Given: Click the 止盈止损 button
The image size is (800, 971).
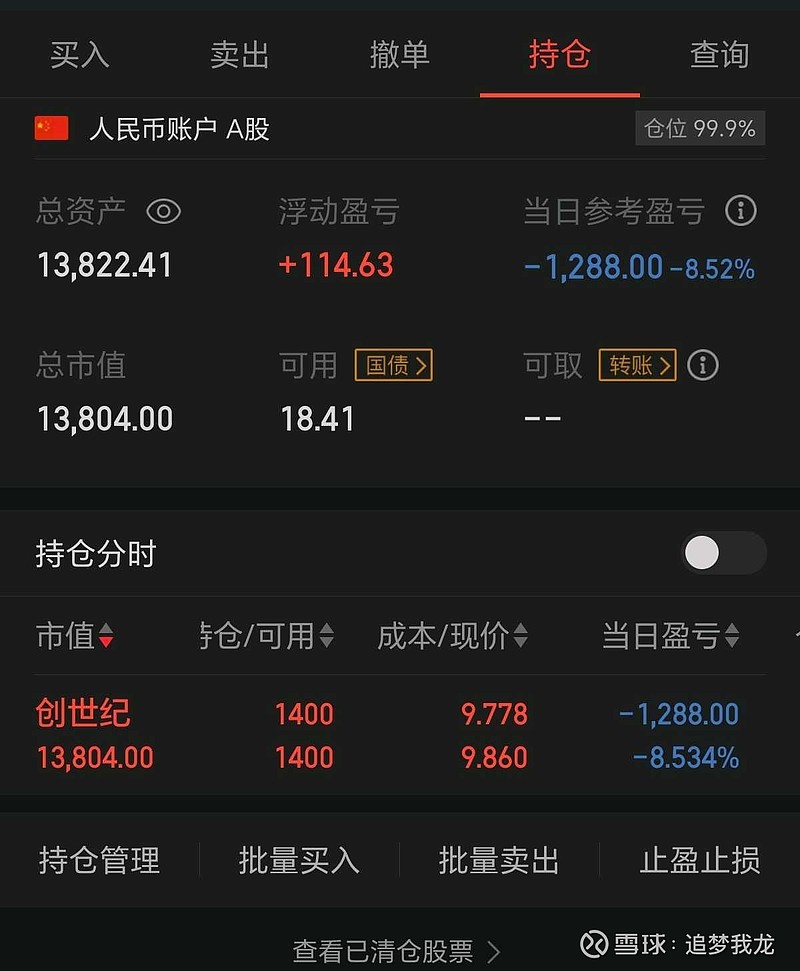Looking at the screenshot, I should pos(699,860).
